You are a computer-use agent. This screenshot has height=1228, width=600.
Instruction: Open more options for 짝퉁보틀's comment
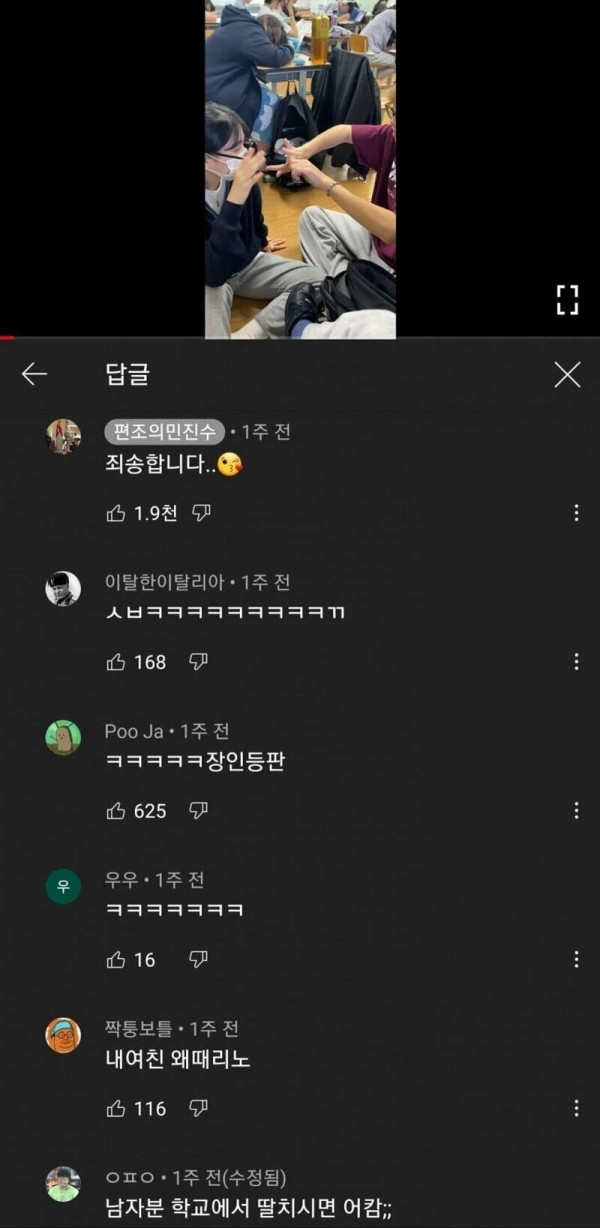pyautogui.click(x=576, y=1109)
